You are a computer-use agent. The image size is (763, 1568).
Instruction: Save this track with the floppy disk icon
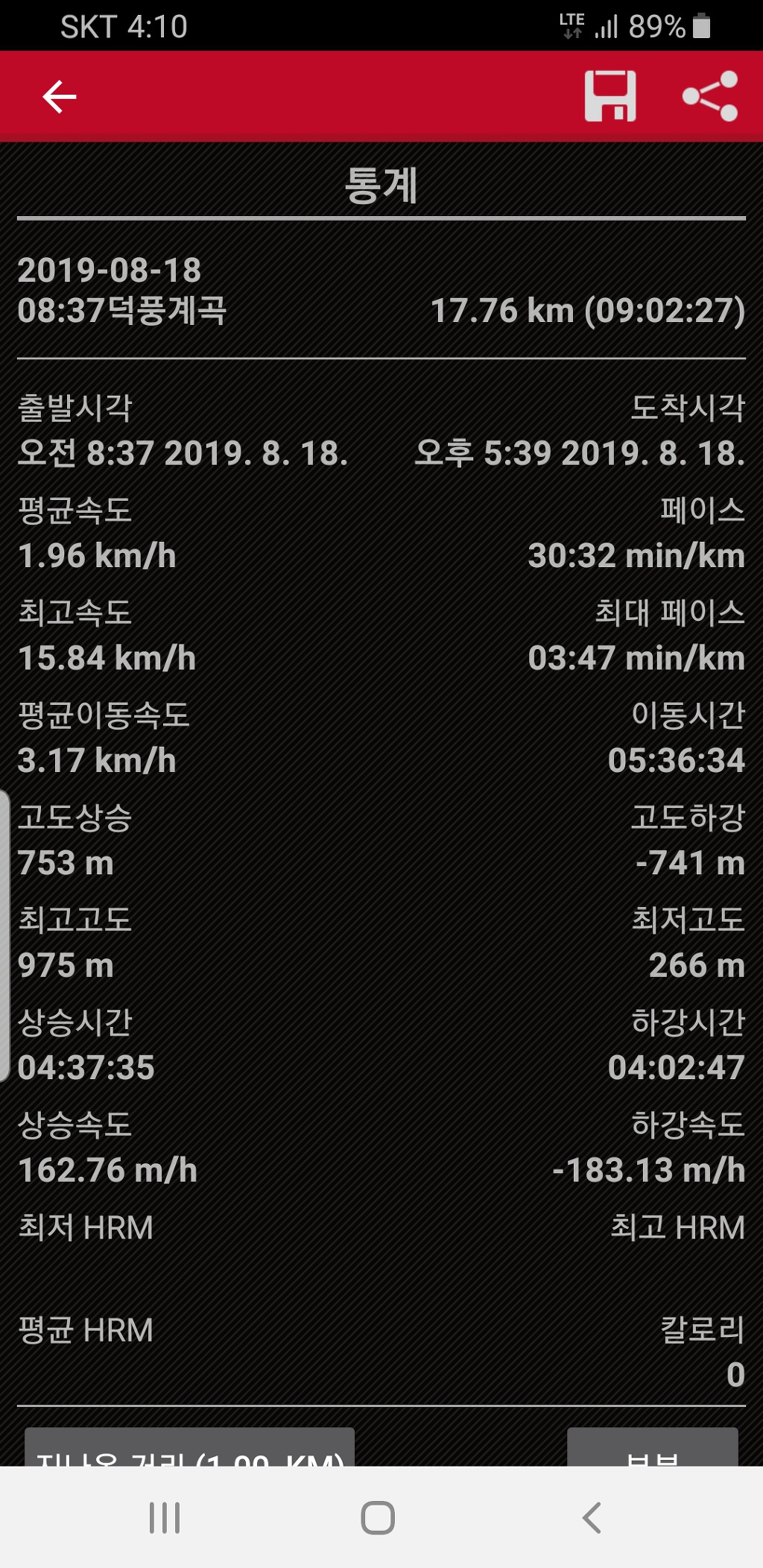point(610,96)
